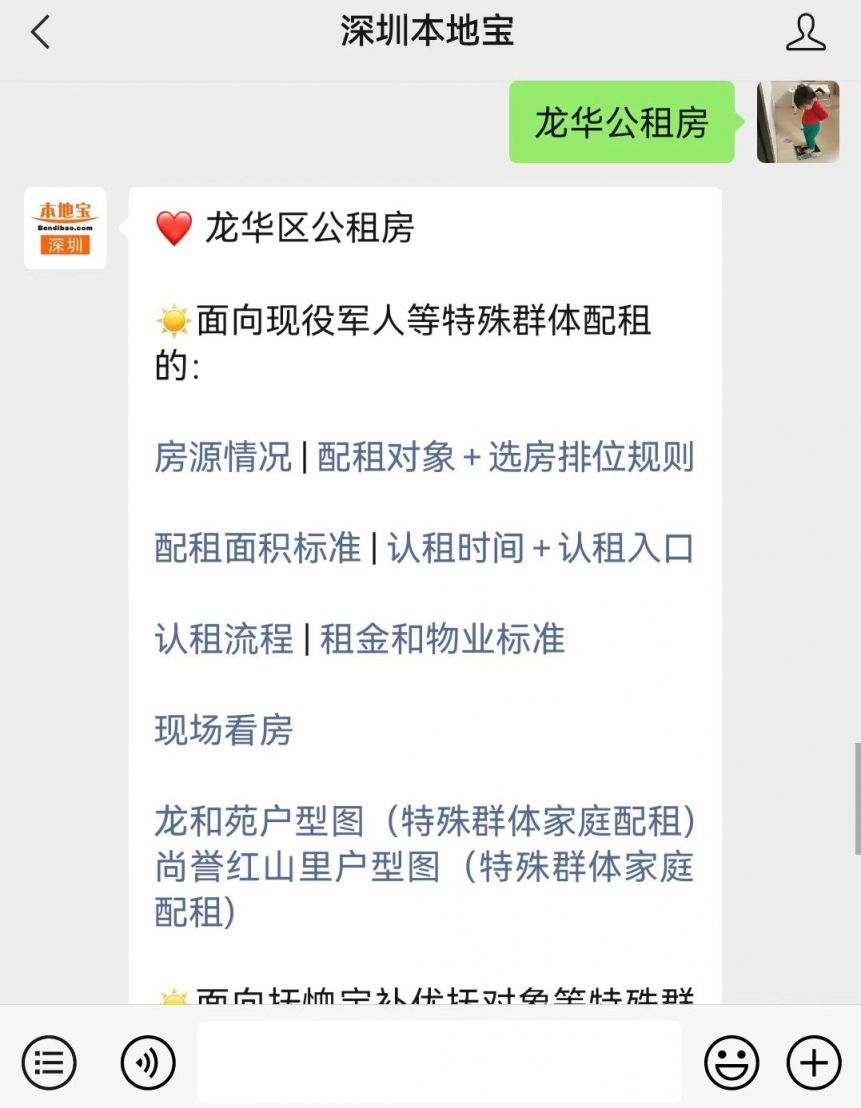Open 配租对象 + 选房排位规则 link

pyautogui.click(x=506, y=458)
